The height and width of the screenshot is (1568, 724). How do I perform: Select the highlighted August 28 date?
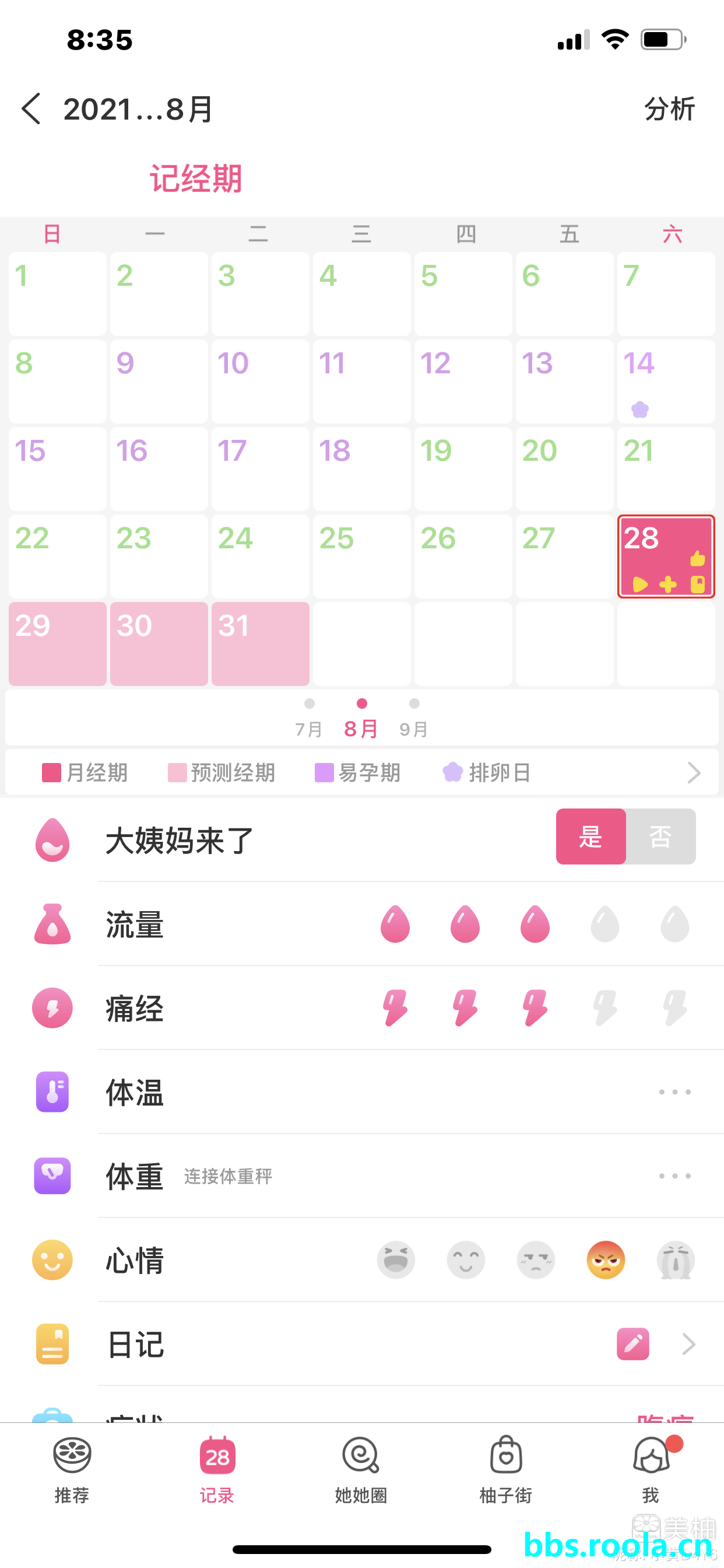coord(666,556)
